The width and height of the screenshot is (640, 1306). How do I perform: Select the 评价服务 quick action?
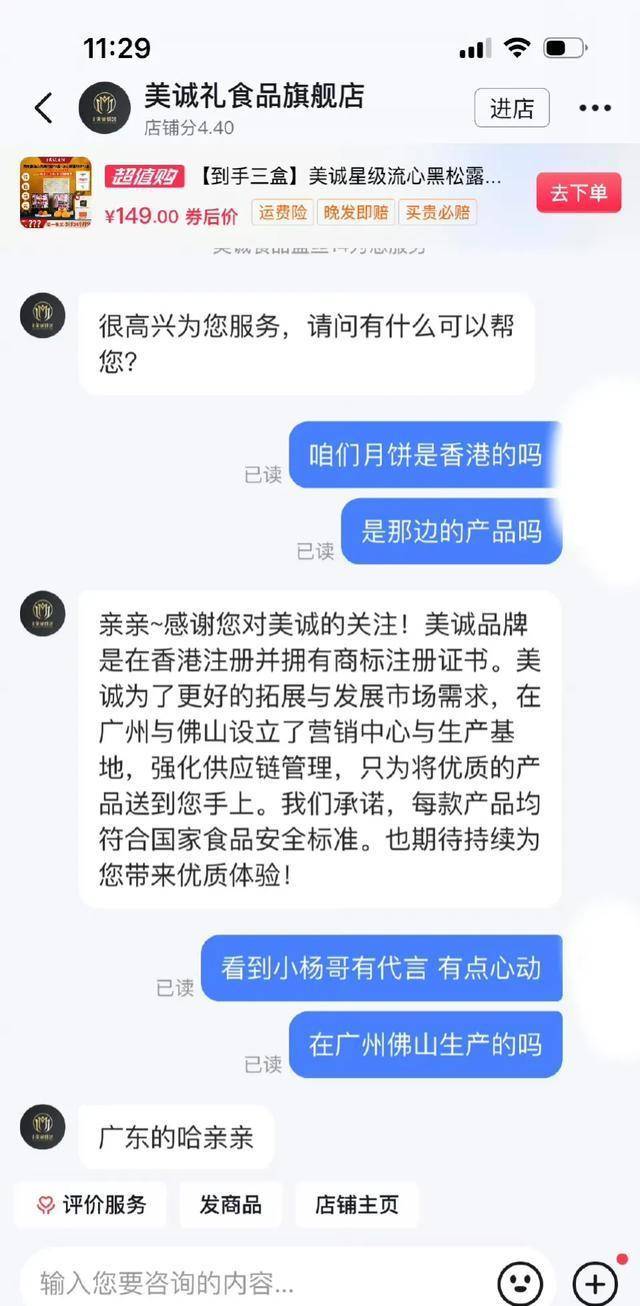[x=91, y=1204]
